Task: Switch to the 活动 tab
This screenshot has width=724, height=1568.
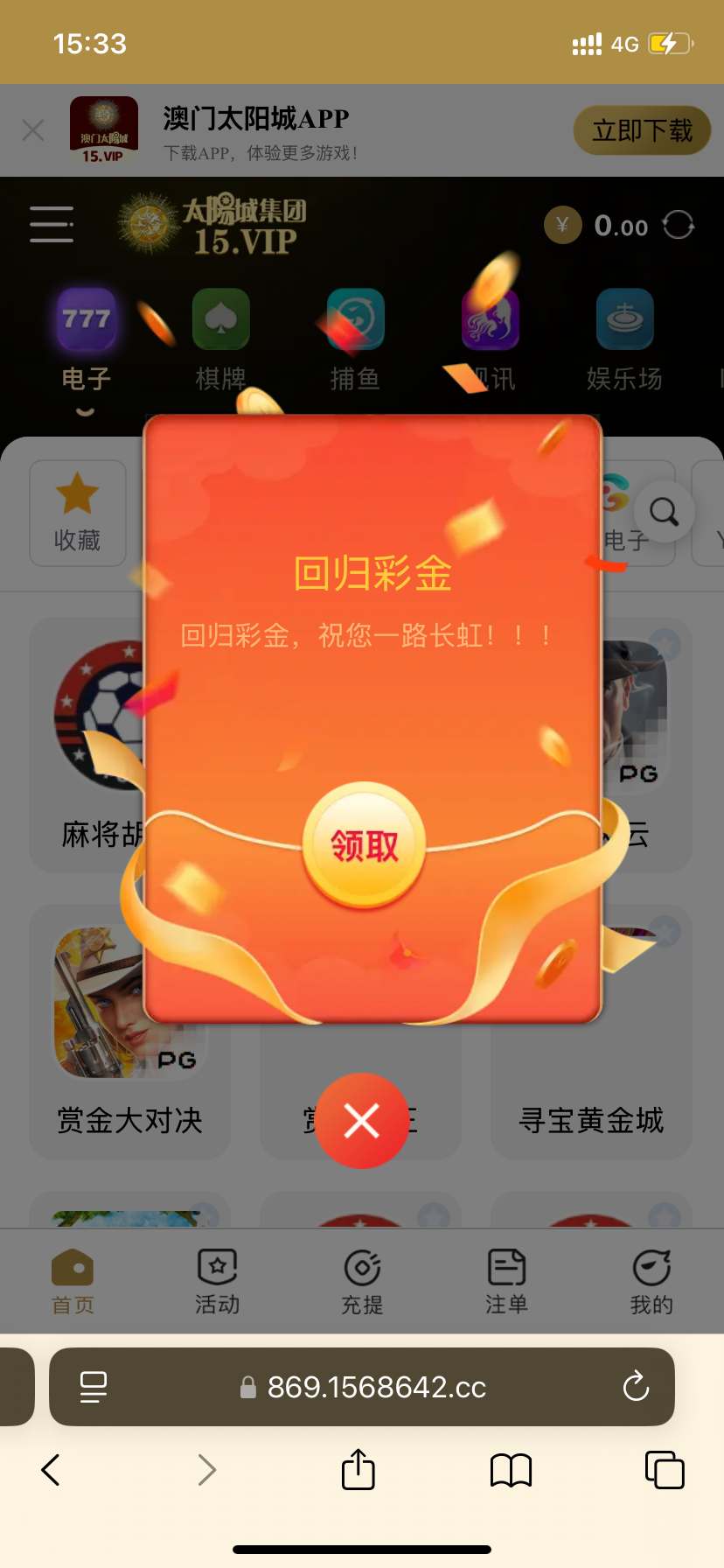Action: pyautogui.click(x=217, y=1282)
